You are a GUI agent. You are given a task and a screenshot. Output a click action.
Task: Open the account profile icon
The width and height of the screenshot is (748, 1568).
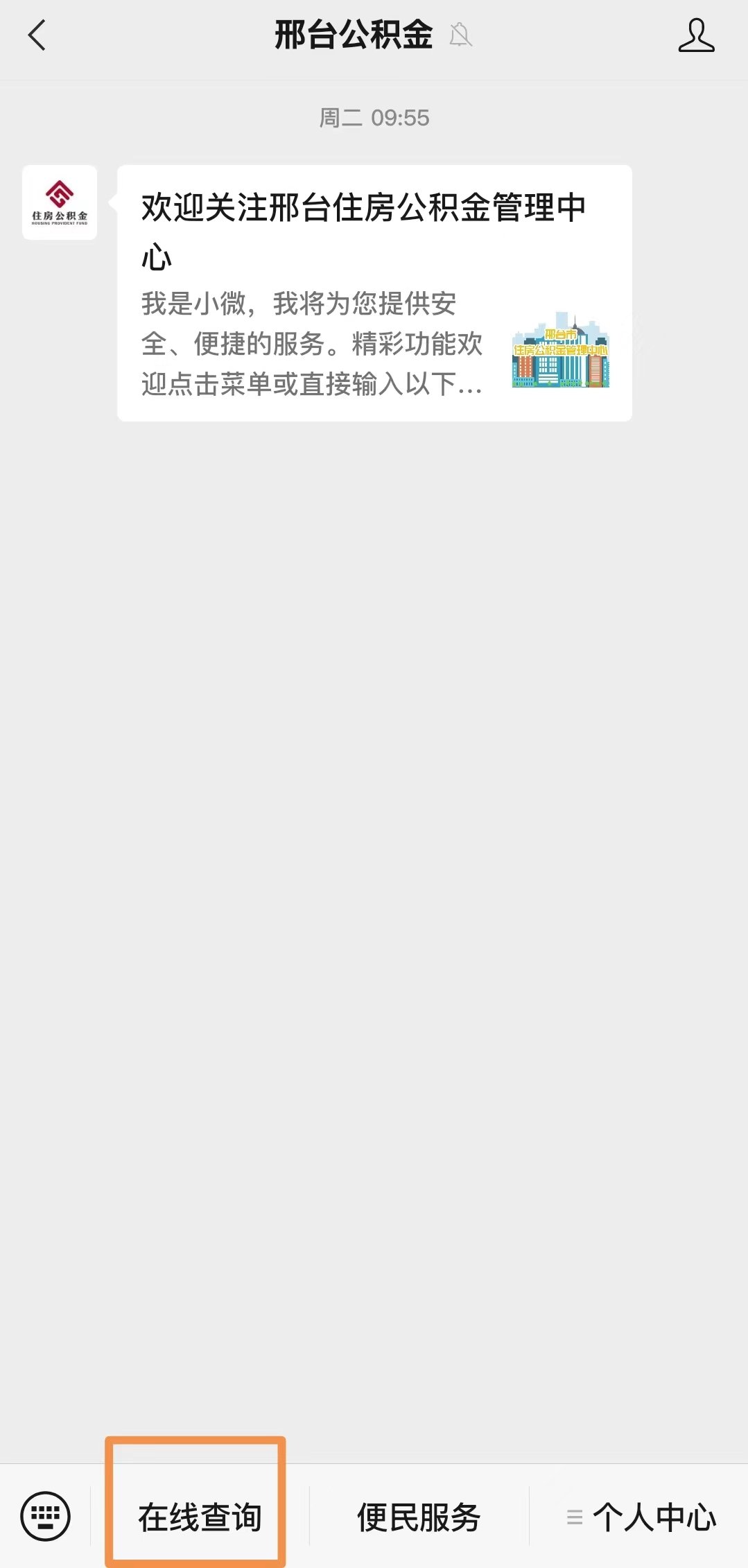point(696,36)
